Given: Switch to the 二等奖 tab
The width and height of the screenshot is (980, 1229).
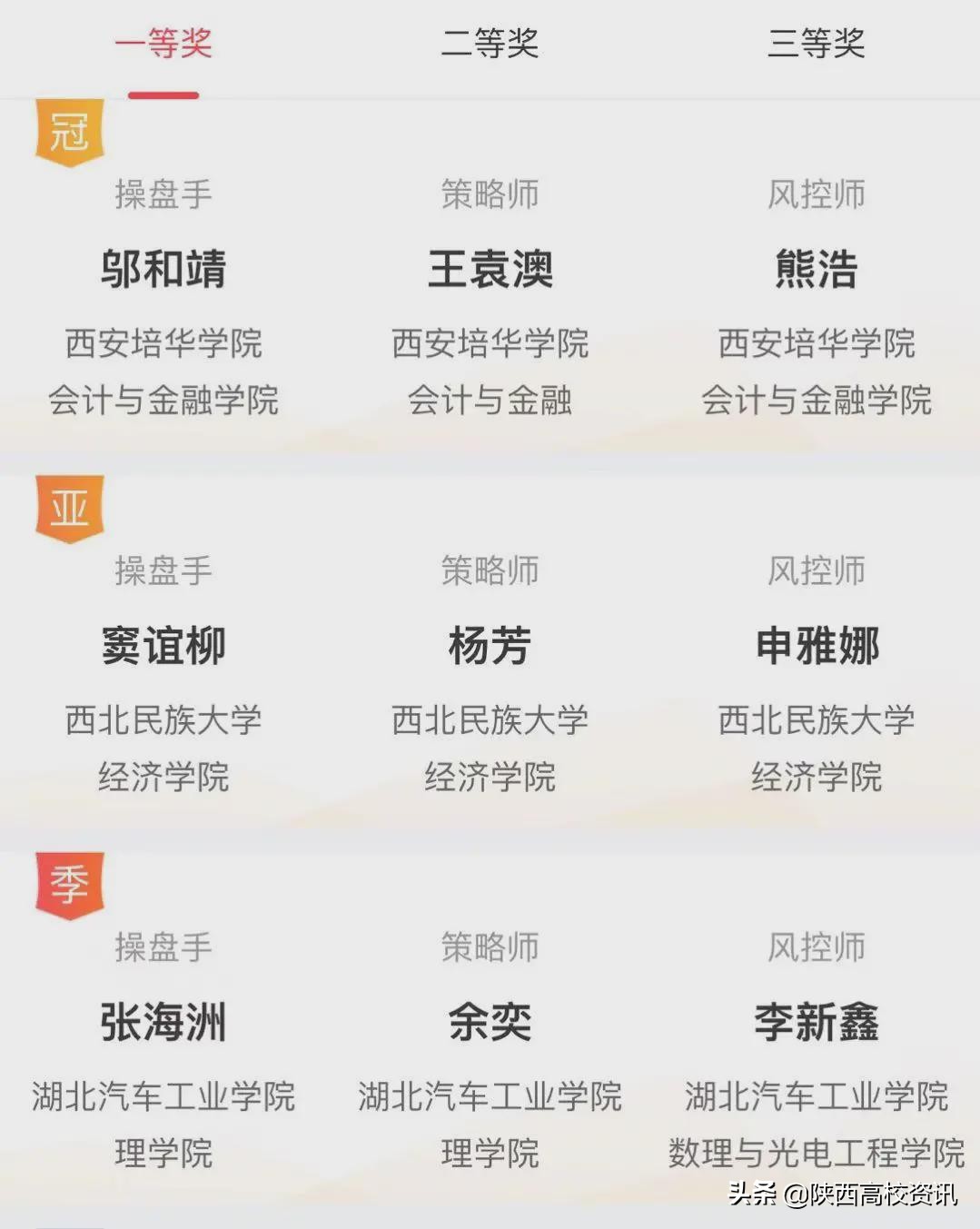Looking at the screenshot, I should click(x=490, y=43).
